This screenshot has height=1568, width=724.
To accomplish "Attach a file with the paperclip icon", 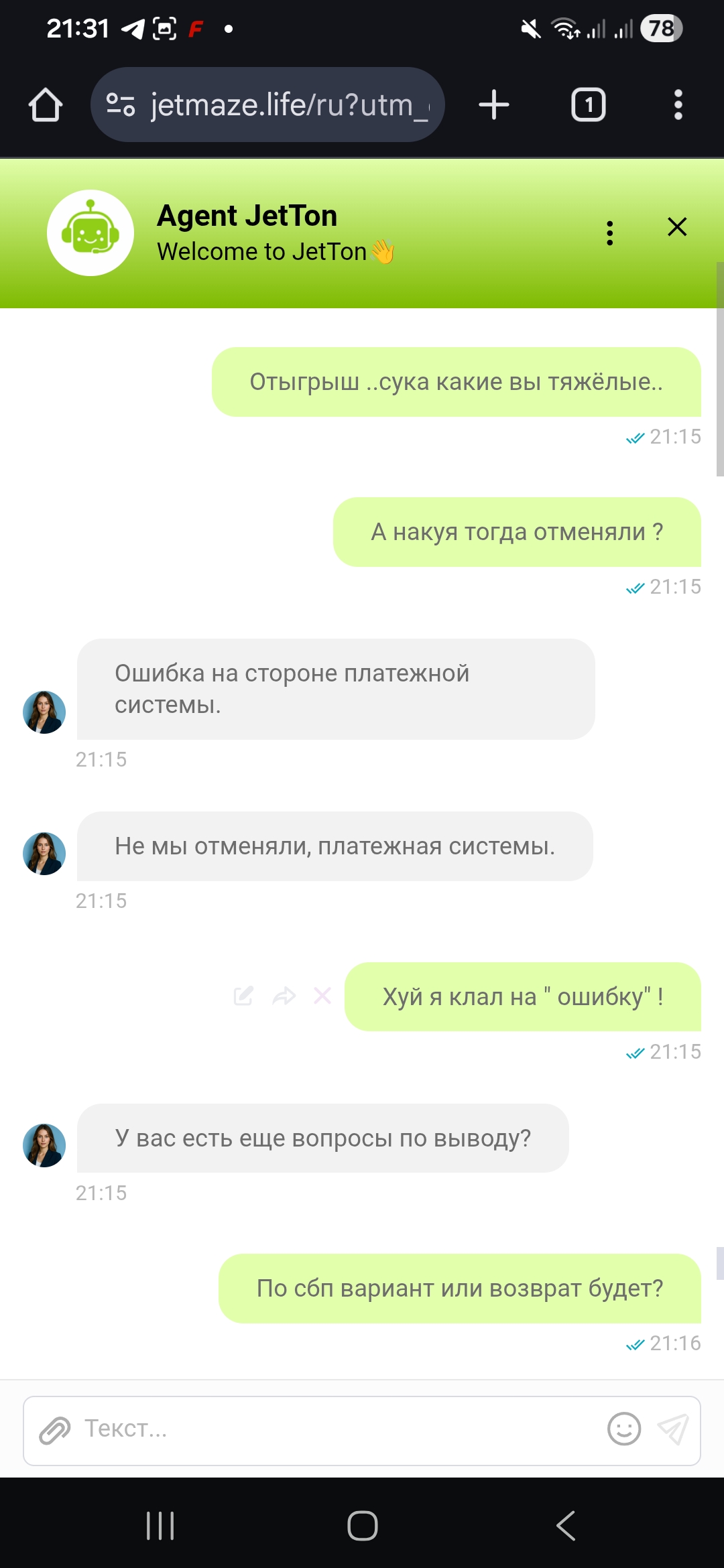I will click(55, 1430).
